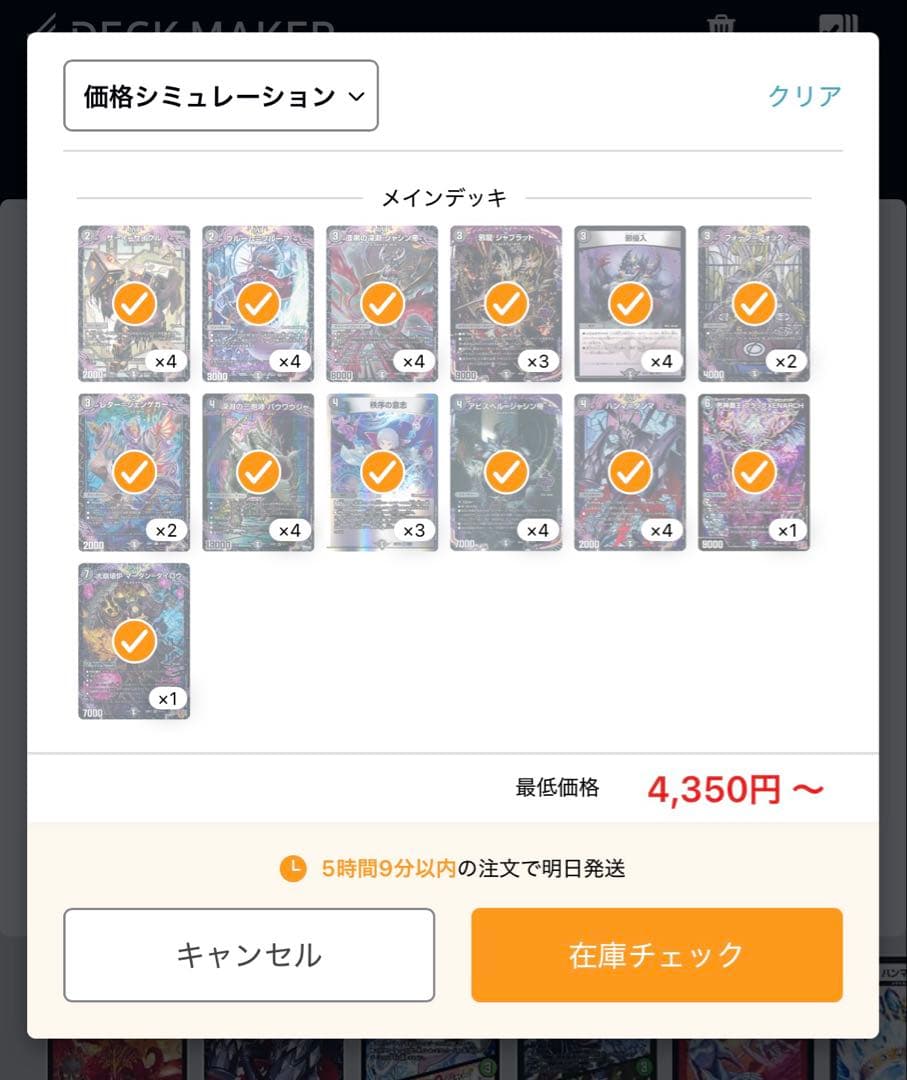
Task: Click クリア to clear the selection
Action: (804, 96)
